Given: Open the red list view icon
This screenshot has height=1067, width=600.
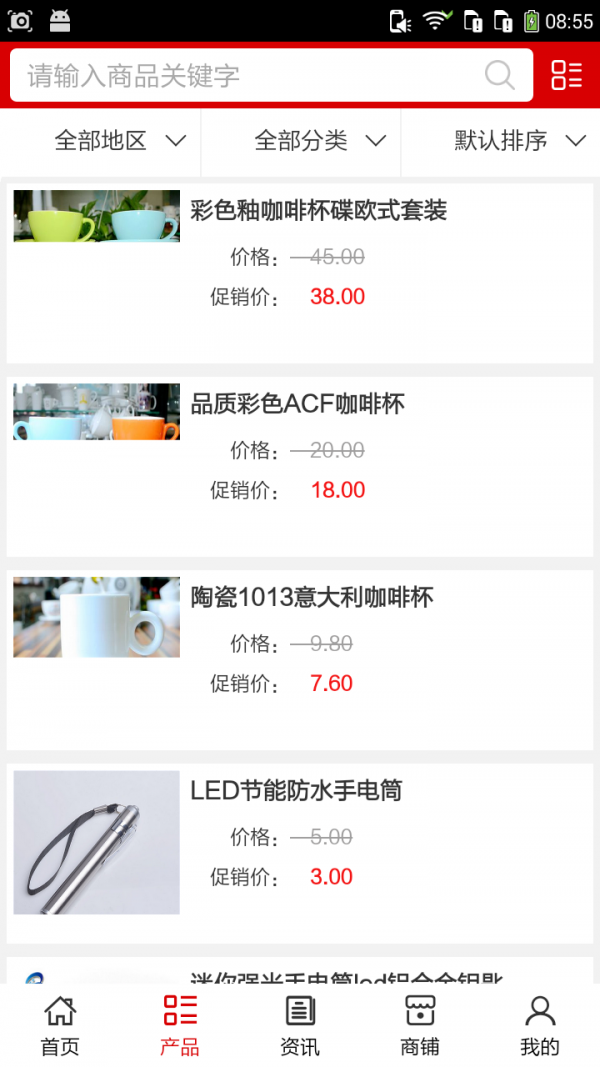Looking at the screenshot, I should tap(566, 75).
